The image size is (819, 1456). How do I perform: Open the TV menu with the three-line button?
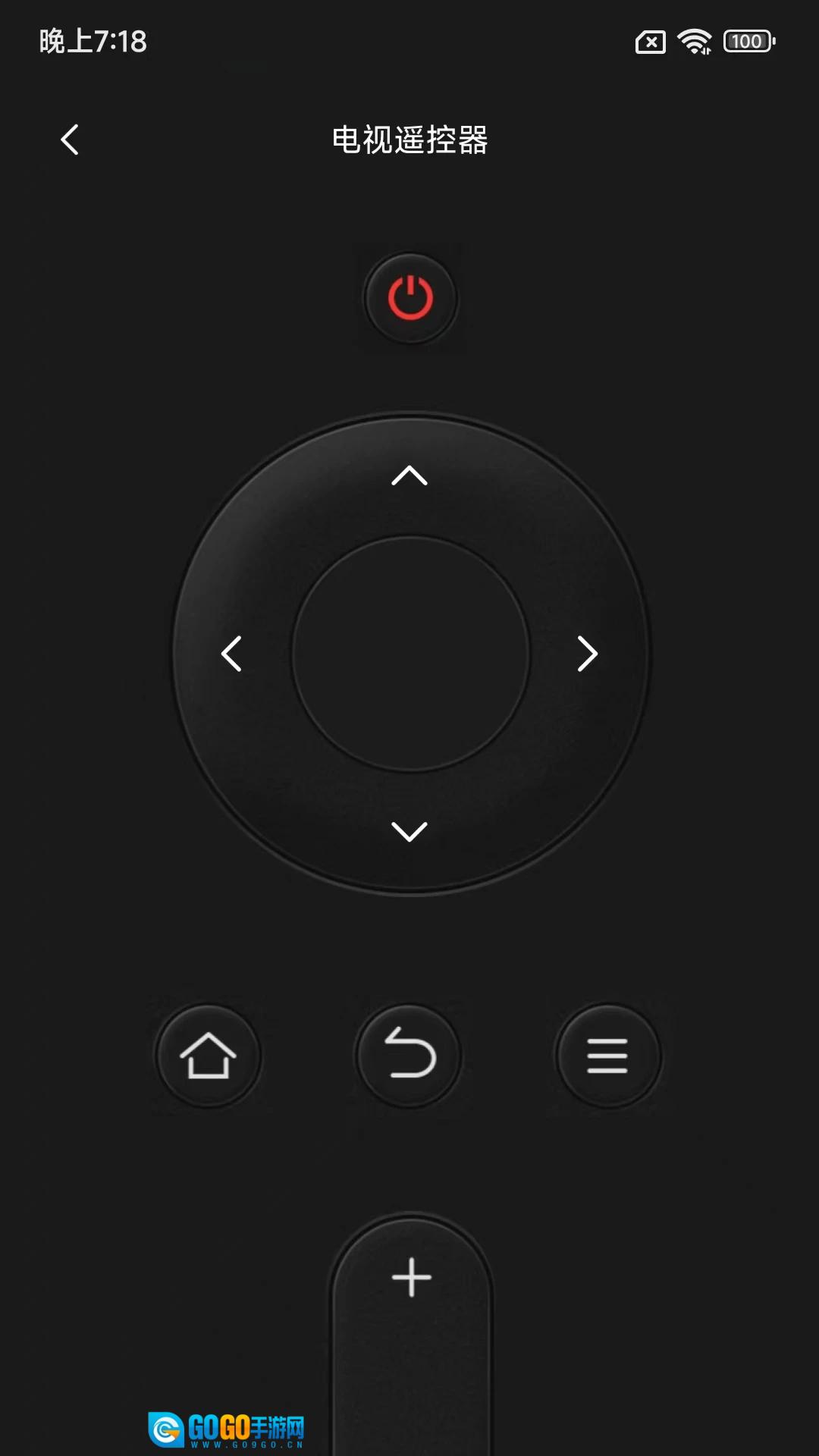pos(607,1056)
